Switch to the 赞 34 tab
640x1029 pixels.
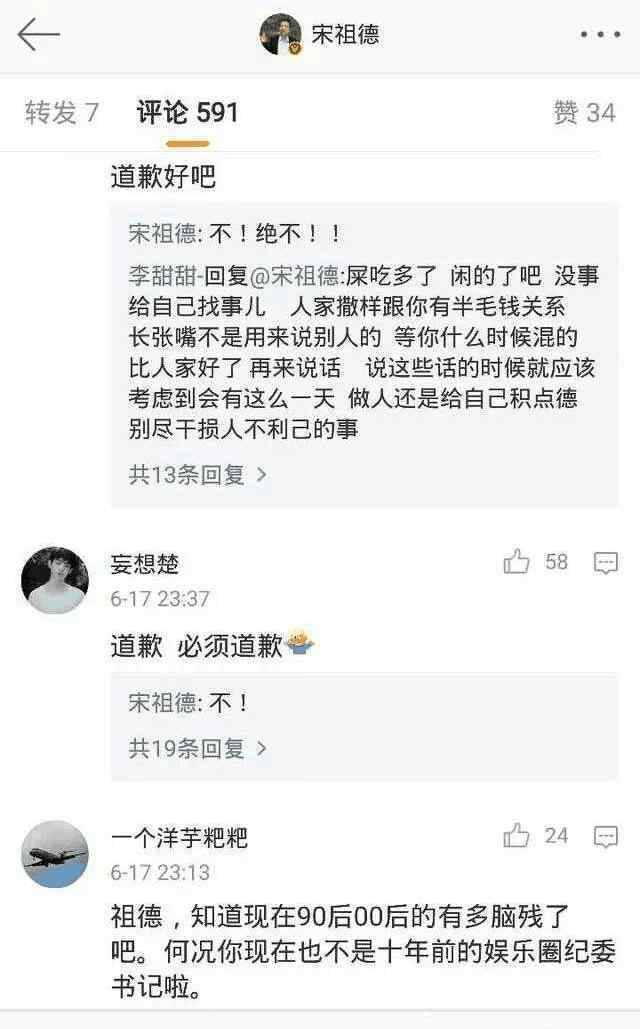[x=584, y=112]
